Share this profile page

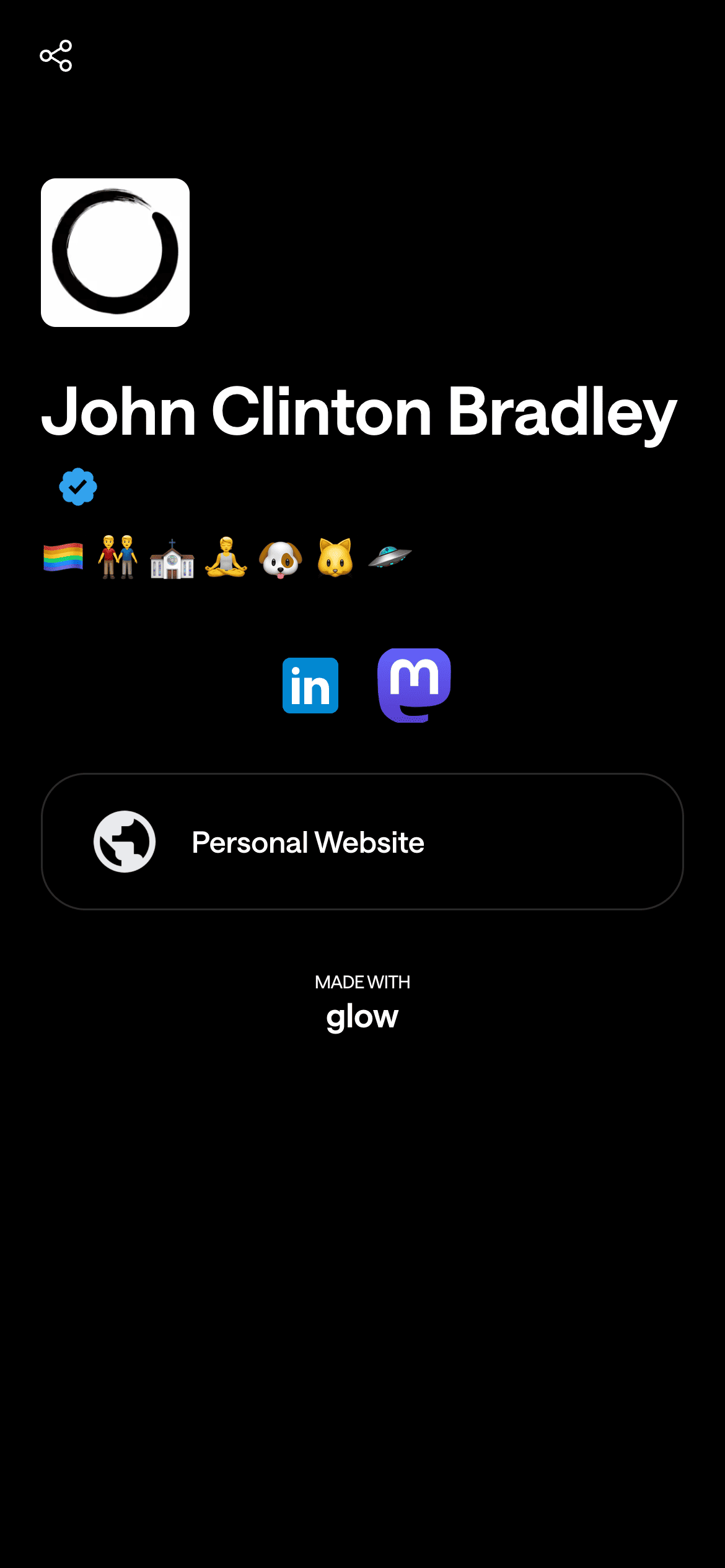click(56, 56)
